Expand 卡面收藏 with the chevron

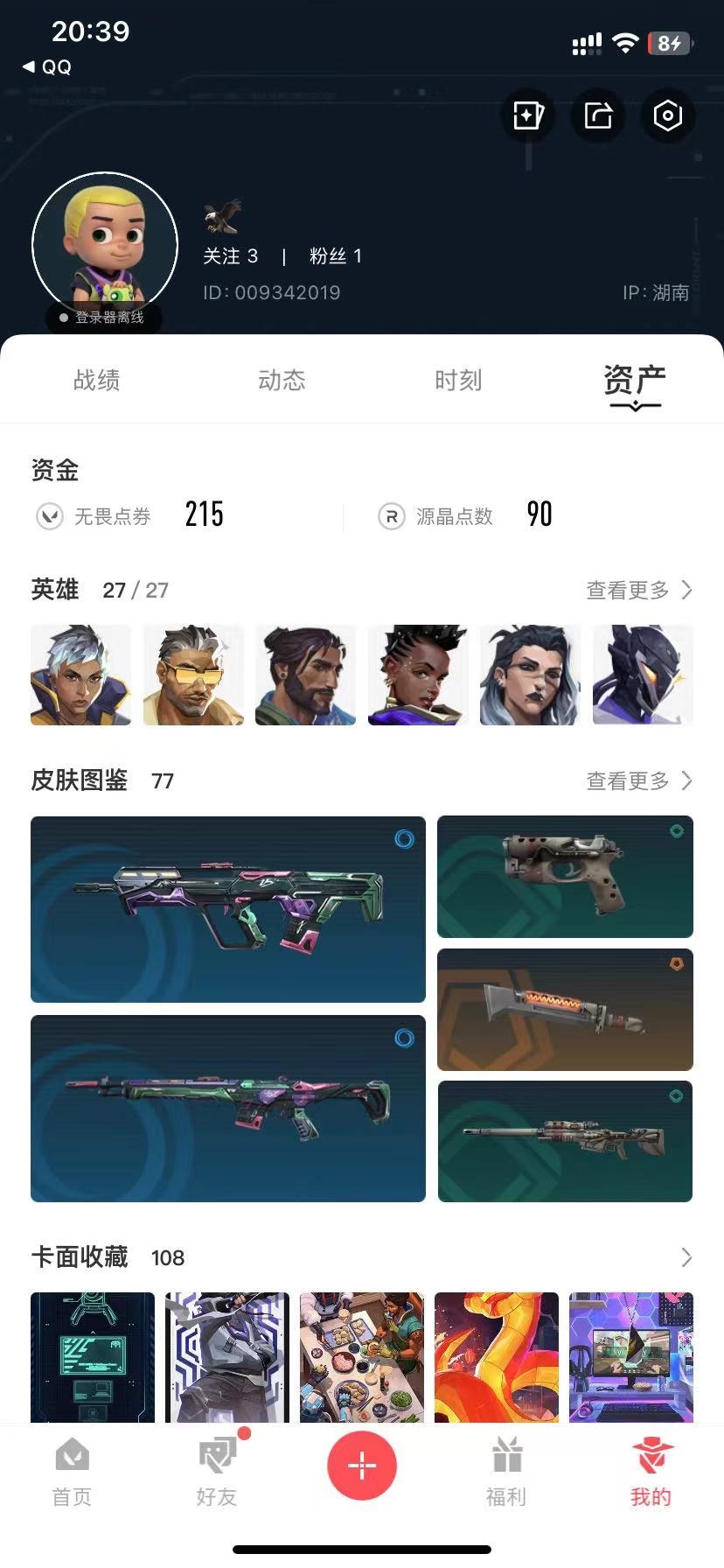(x=686, y=1257)
